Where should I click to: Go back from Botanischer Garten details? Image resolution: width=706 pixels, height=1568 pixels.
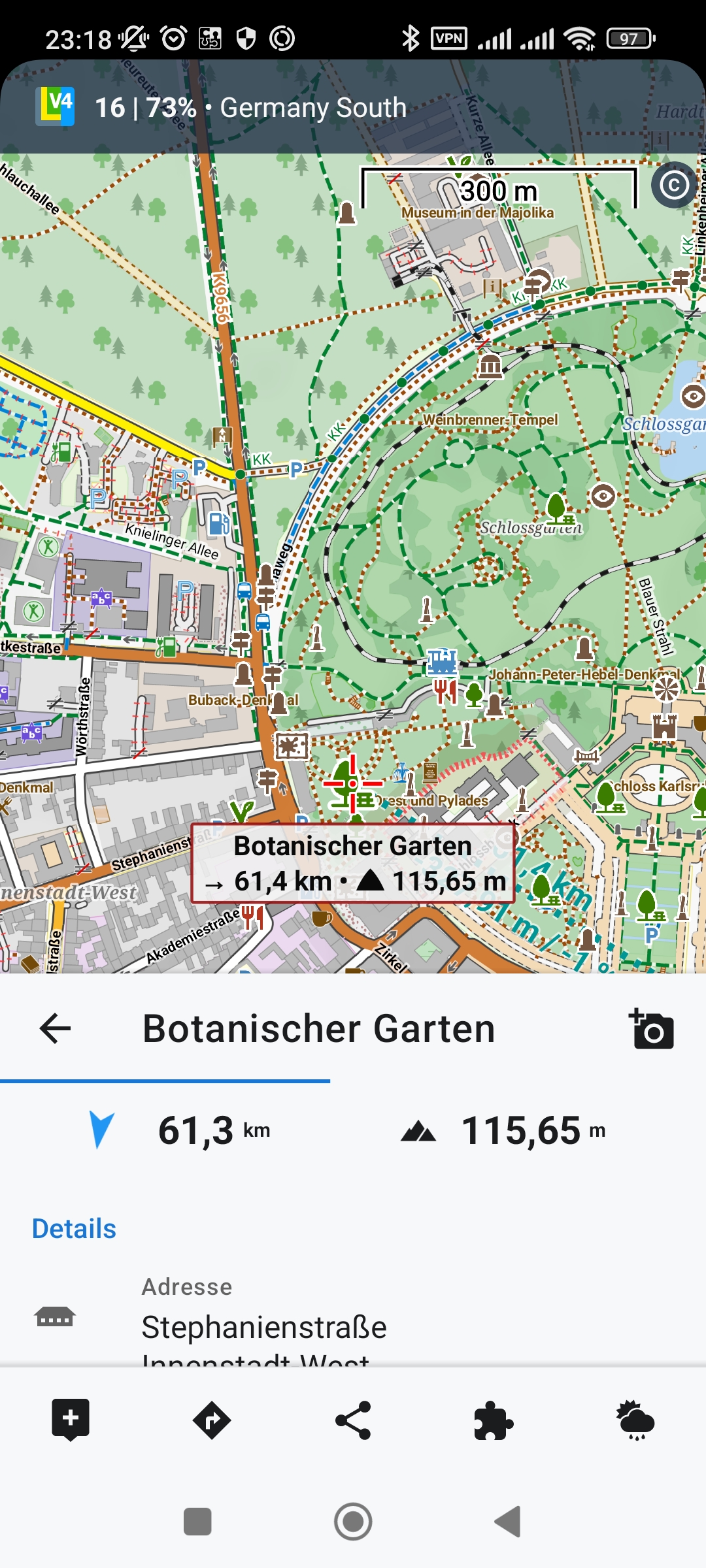tap(56, 1029)
